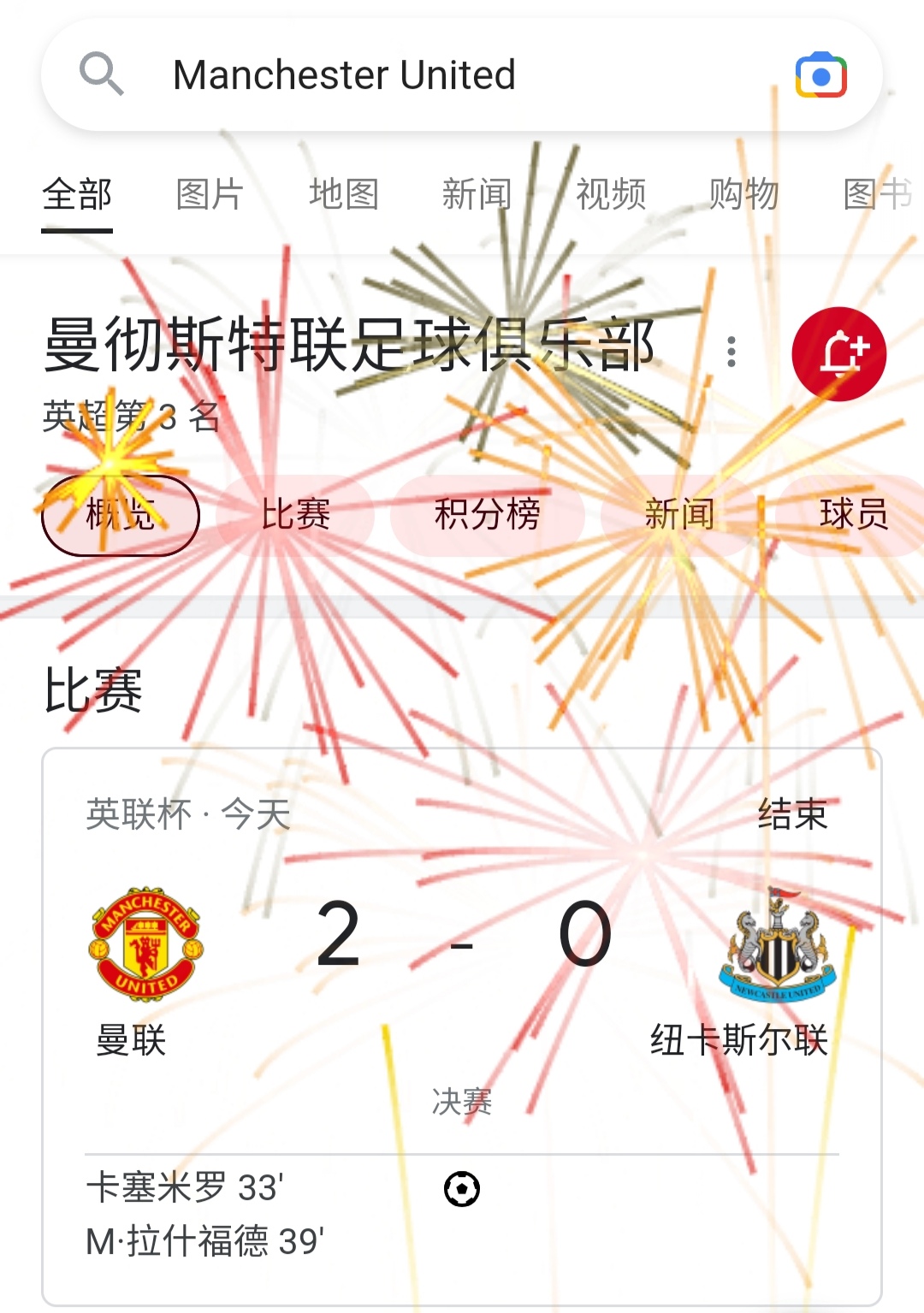Switch to the 图片 tab
Viewport: 924px width, 1313px height.
[208, 195]
